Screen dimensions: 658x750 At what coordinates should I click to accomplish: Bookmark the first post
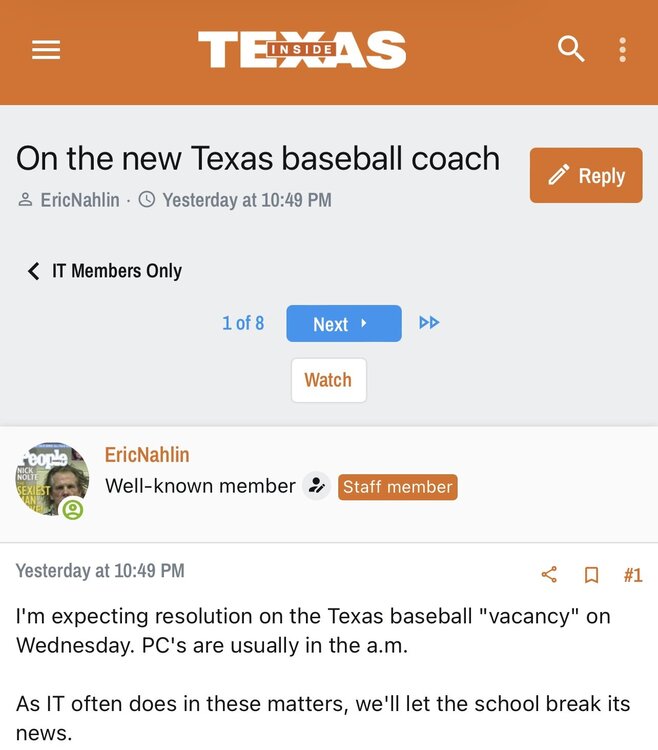click(x=591, y=574)
